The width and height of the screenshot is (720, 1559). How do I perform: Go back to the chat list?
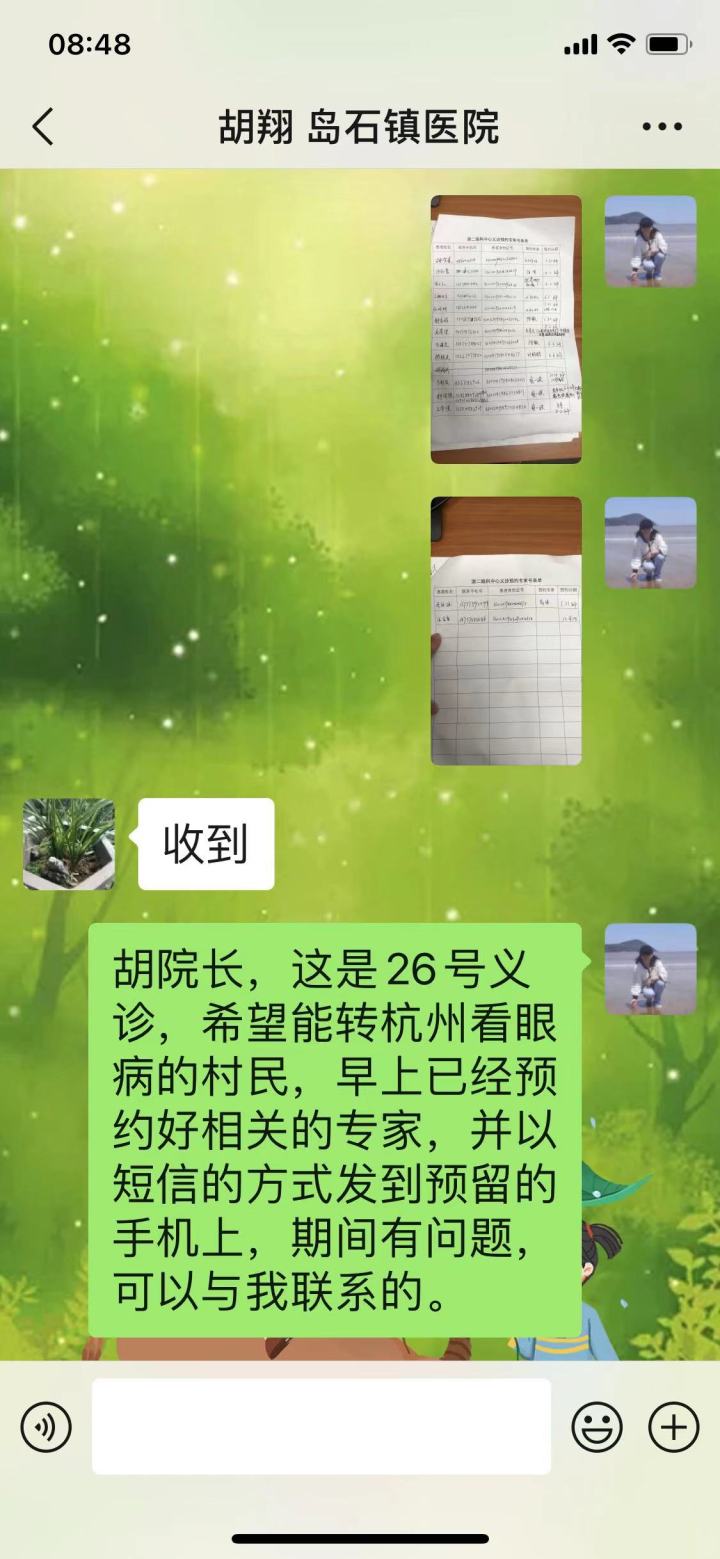point(42,127)
